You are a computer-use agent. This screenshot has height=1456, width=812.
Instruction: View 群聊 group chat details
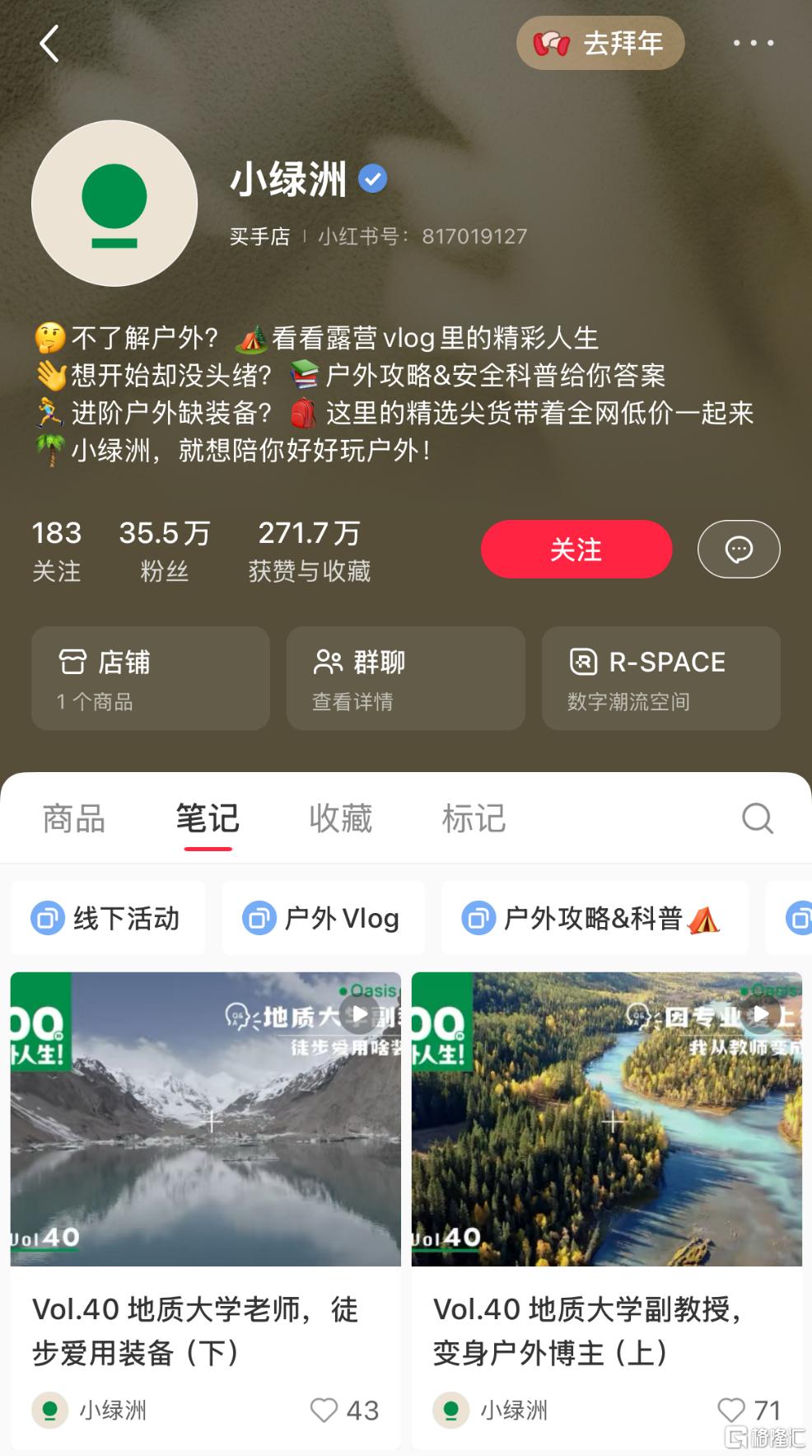tap(406, 678)
